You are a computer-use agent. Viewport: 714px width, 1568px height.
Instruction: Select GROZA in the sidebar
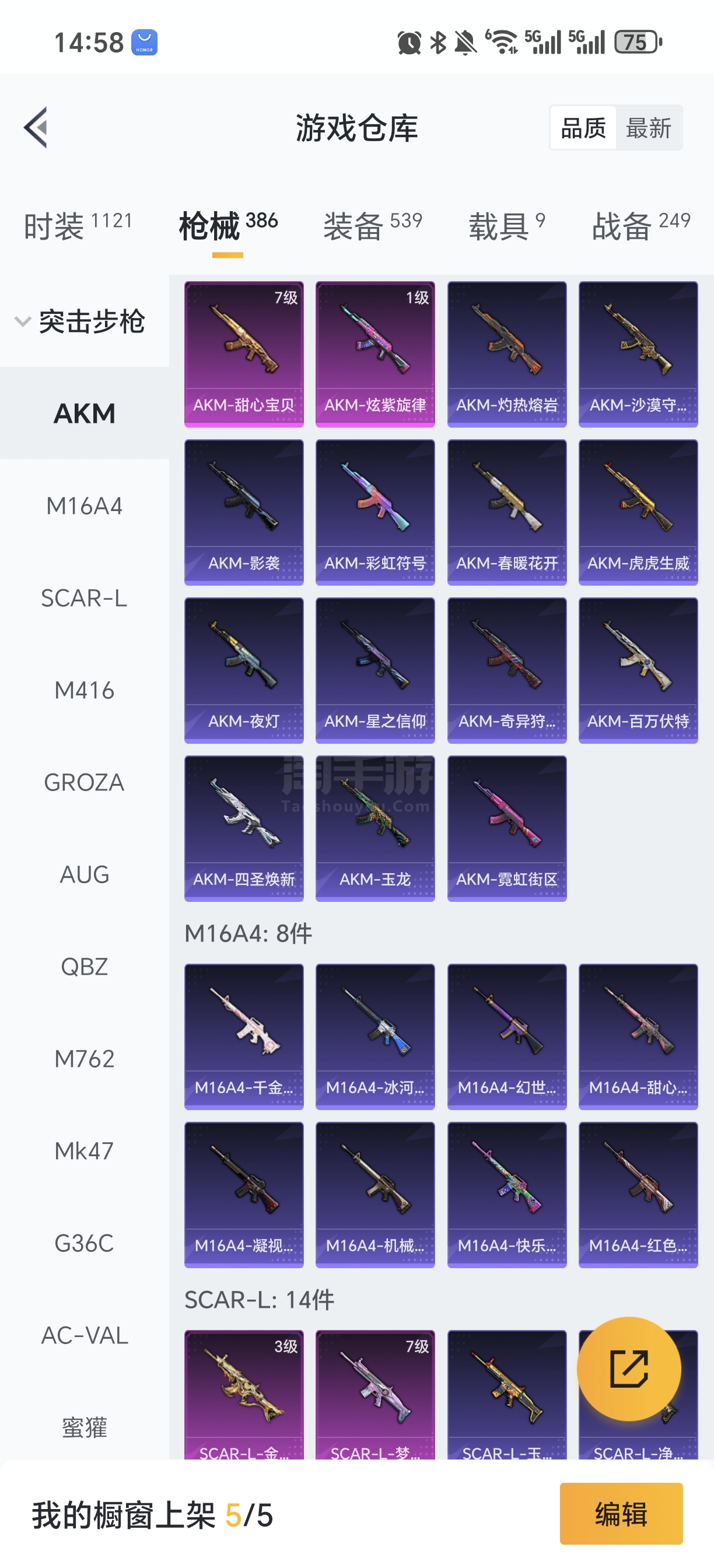[x=84, y=782]
